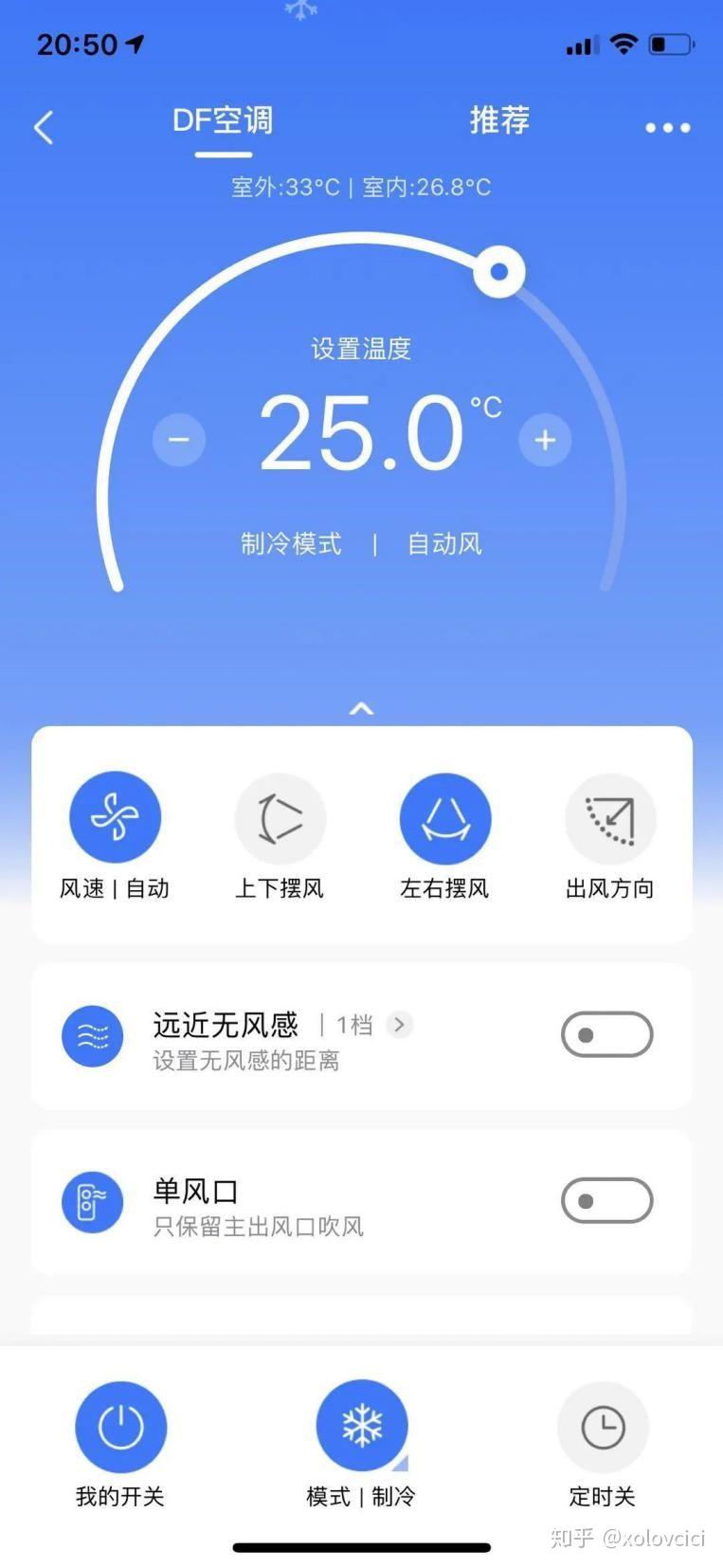This screenshot has height=1568, width=723.
Task: Increase the set temperature with plus
Action: 545,440
